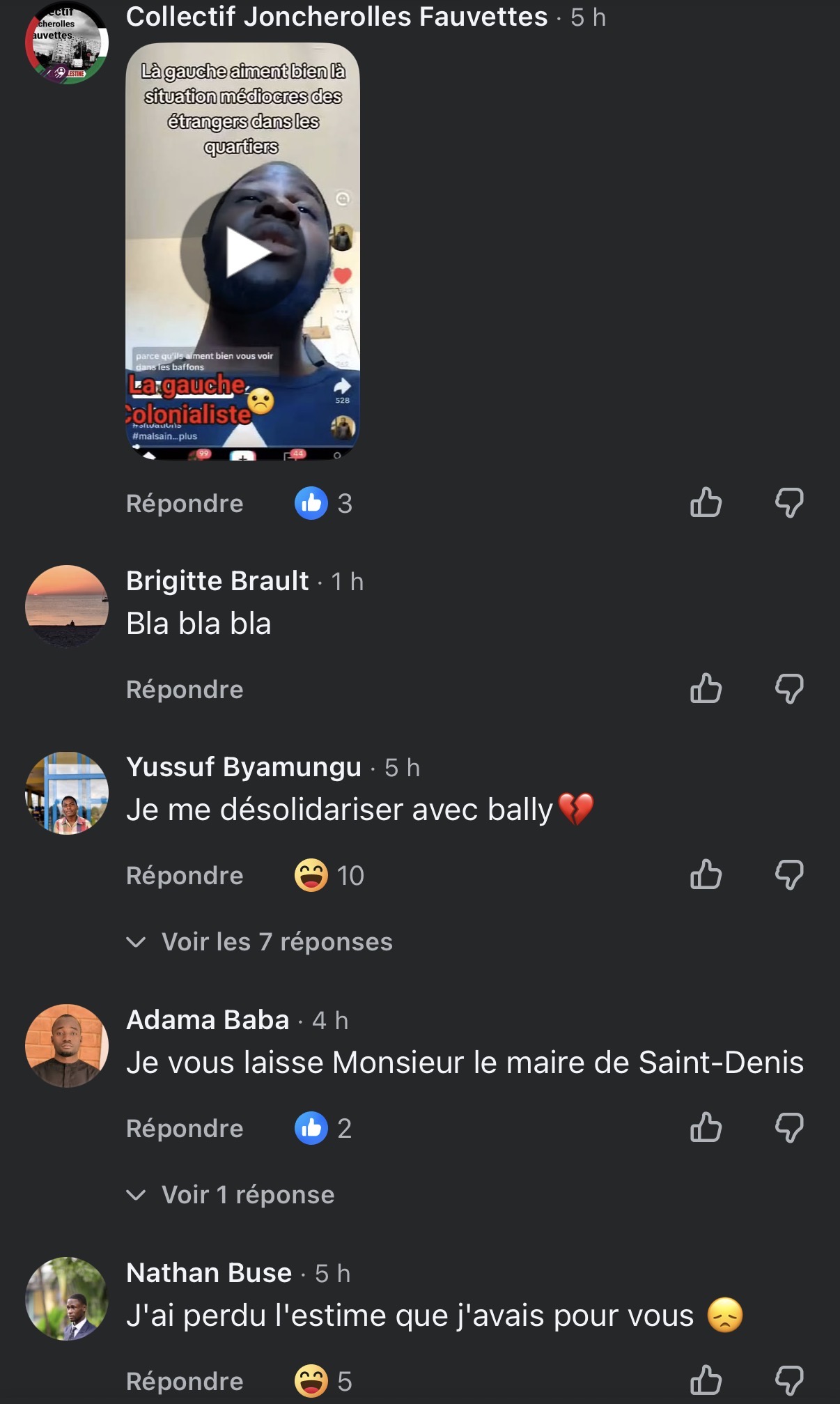
Task: Thumbs up Brigitte Brault's comment
Action: click(x=706, y=688)
